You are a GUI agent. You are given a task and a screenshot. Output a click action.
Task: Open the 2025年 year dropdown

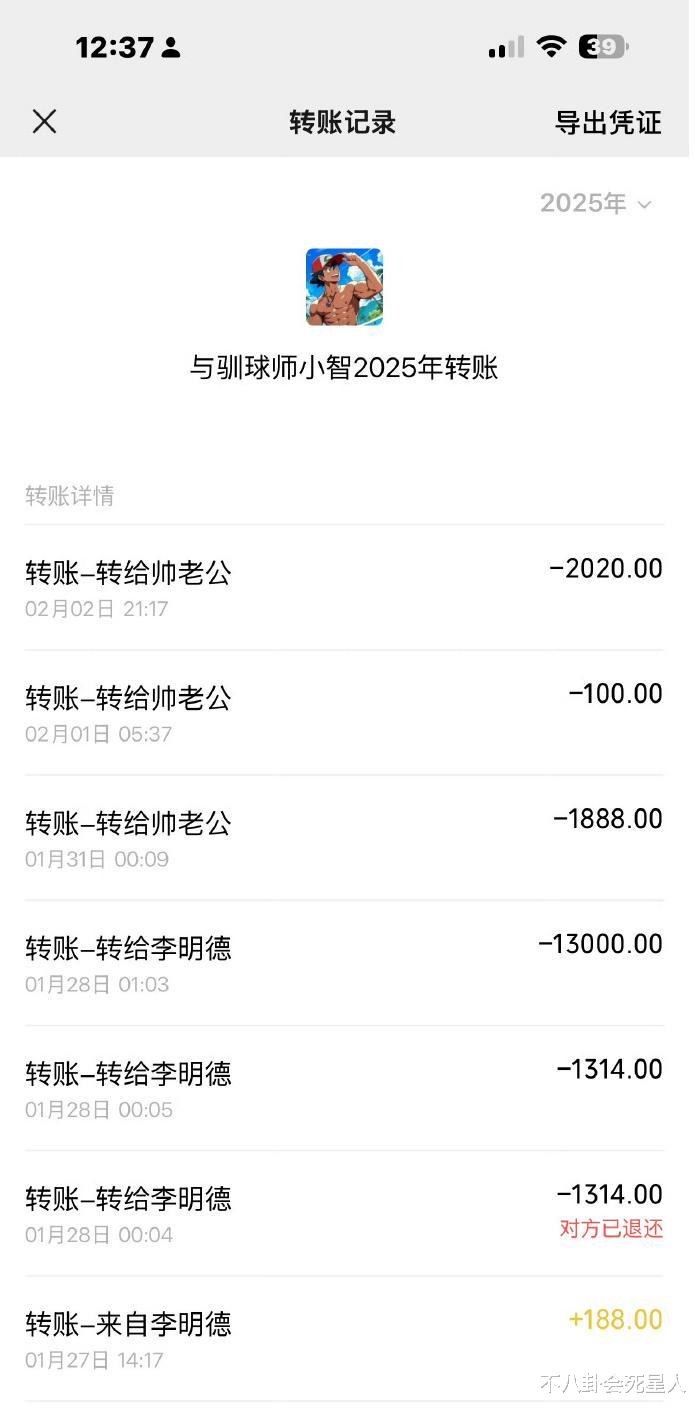pyautogui.click(x=596, y=203)
